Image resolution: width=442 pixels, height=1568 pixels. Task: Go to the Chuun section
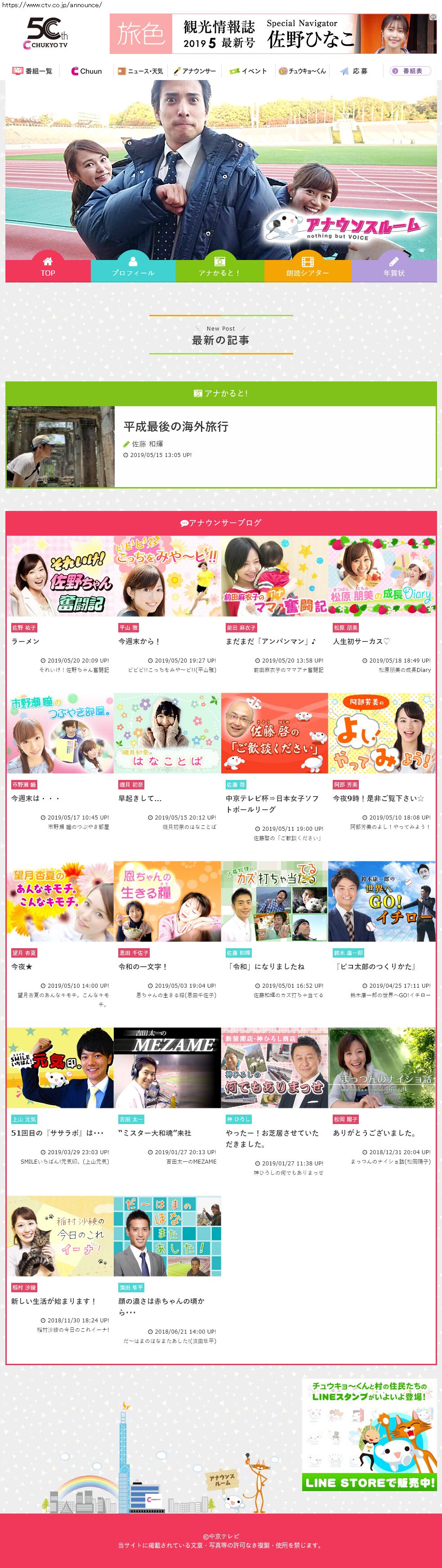(86, 71)
